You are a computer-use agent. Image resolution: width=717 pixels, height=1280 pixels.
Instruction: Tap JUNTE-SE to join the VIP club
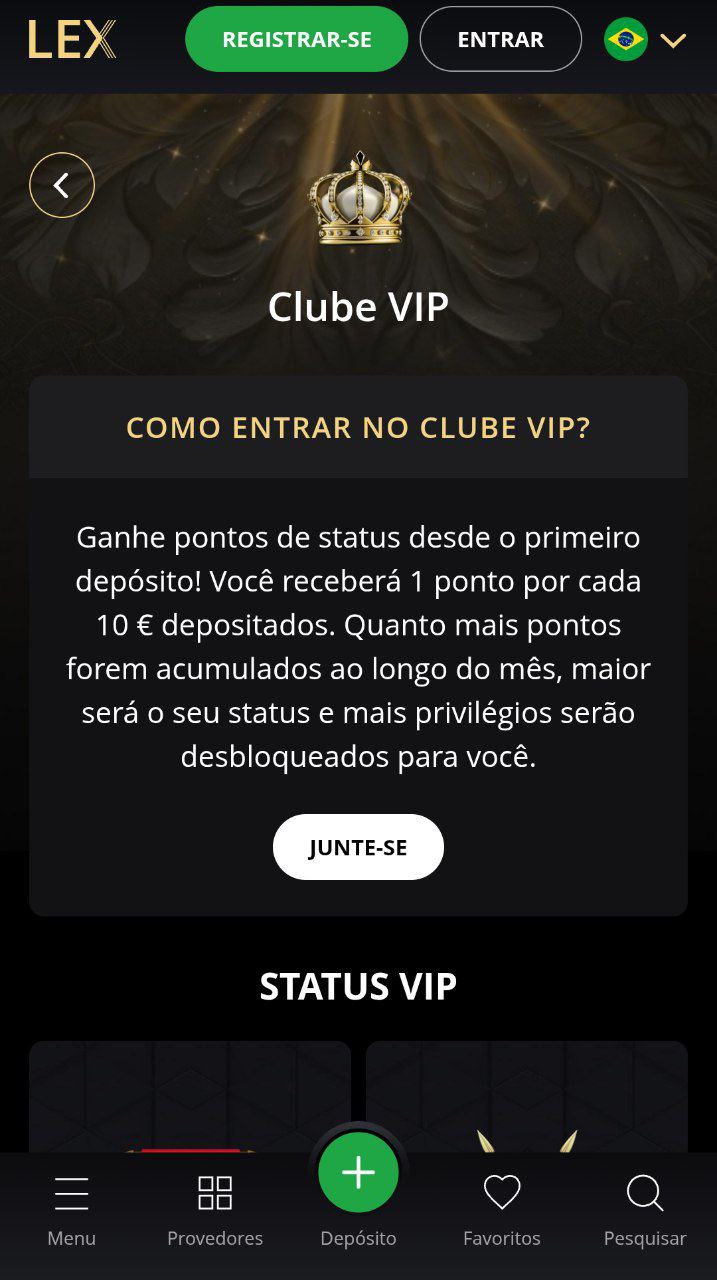(358, 847)
